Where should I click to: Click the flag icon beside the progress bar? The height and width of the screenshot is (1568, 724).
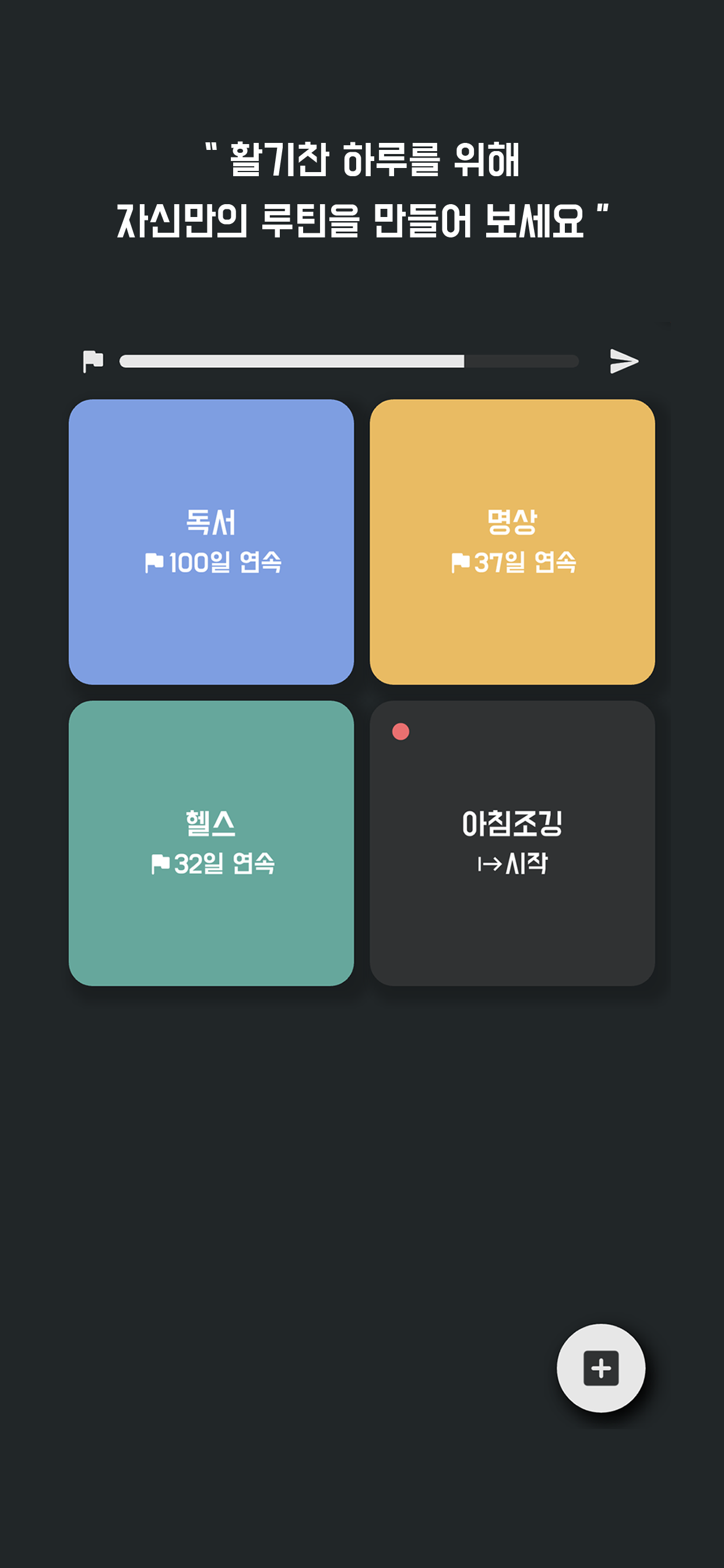93,362
